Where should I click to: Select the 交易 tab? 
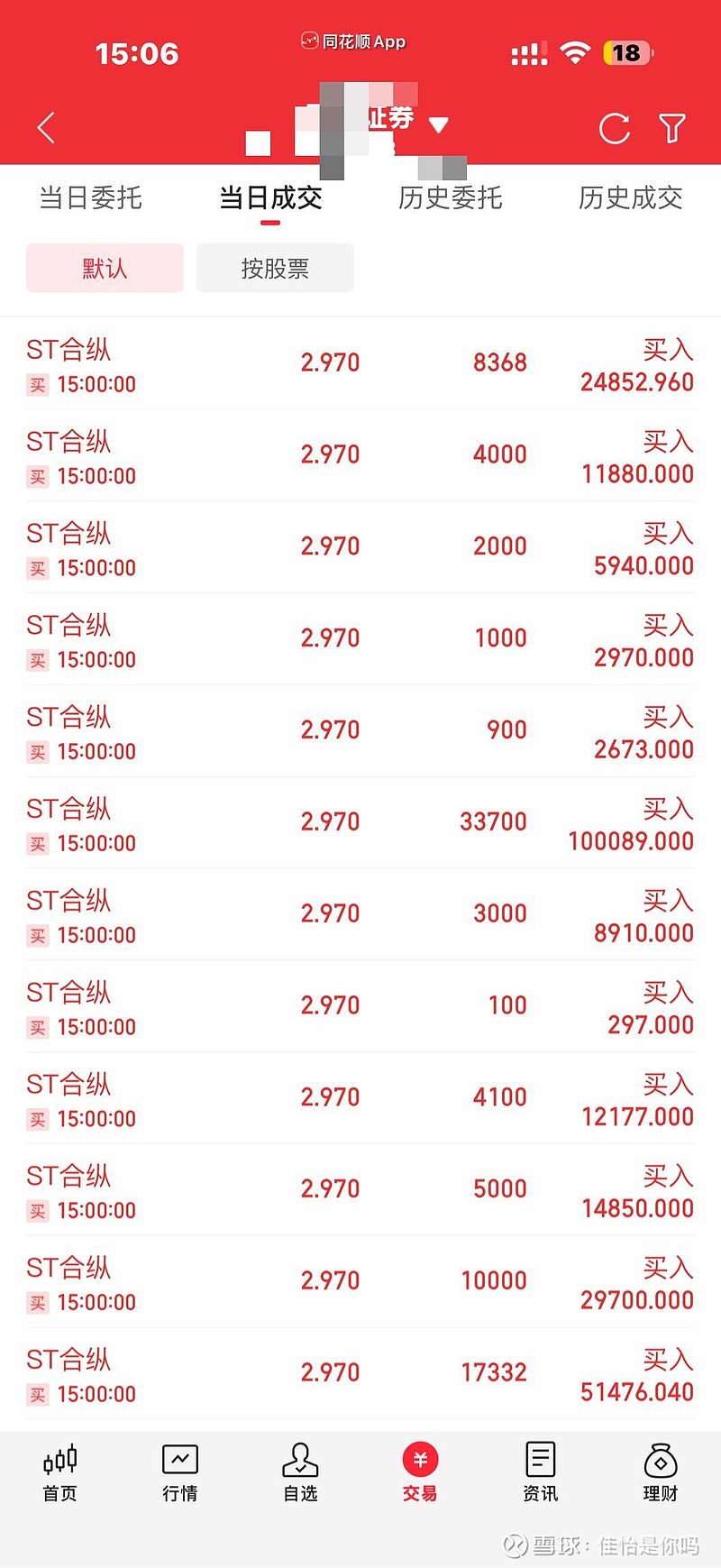(x=420, y=1472)
